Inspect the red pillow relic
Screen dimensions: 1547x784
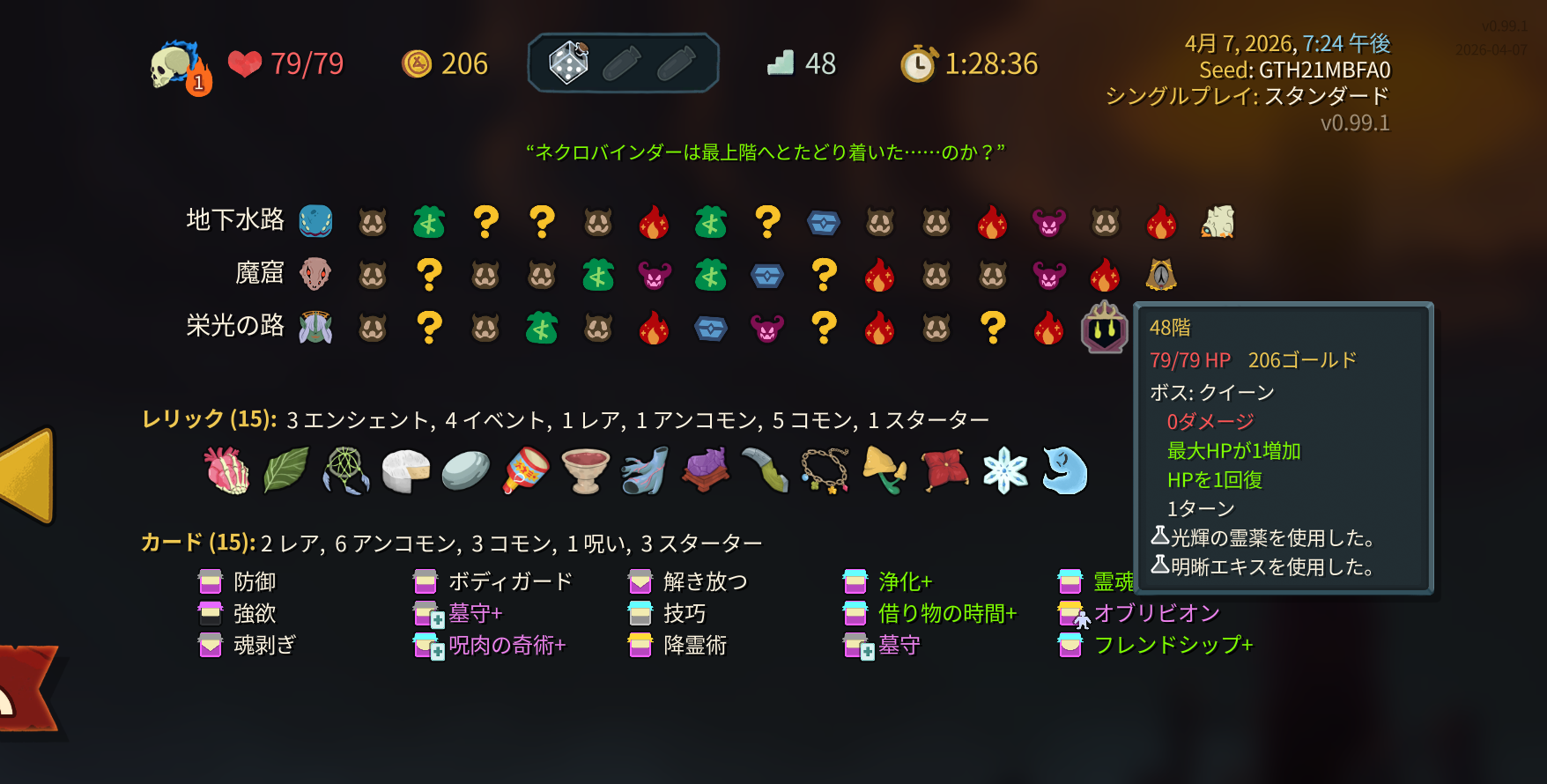coord(945,470)
